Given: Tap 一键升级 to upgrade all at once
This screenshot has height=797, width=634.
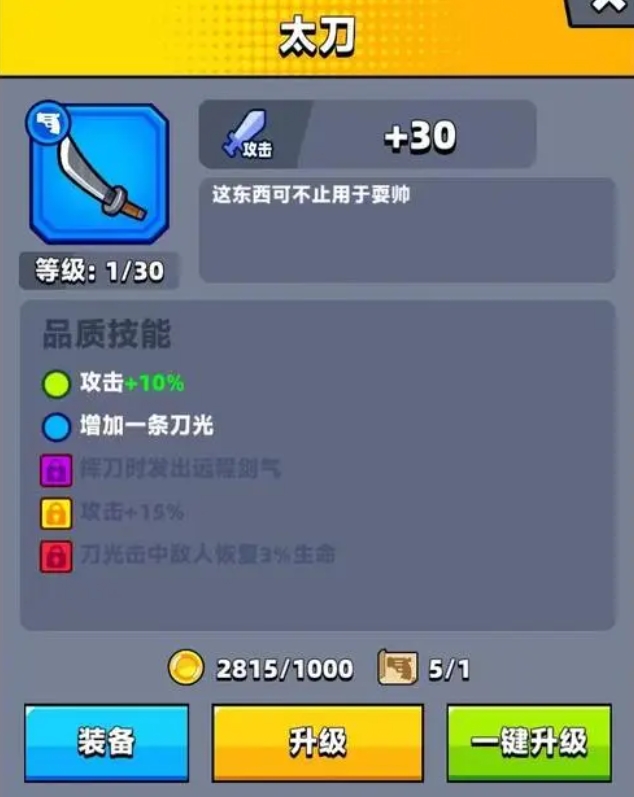Looking at the screenshot, I should 529,741.
